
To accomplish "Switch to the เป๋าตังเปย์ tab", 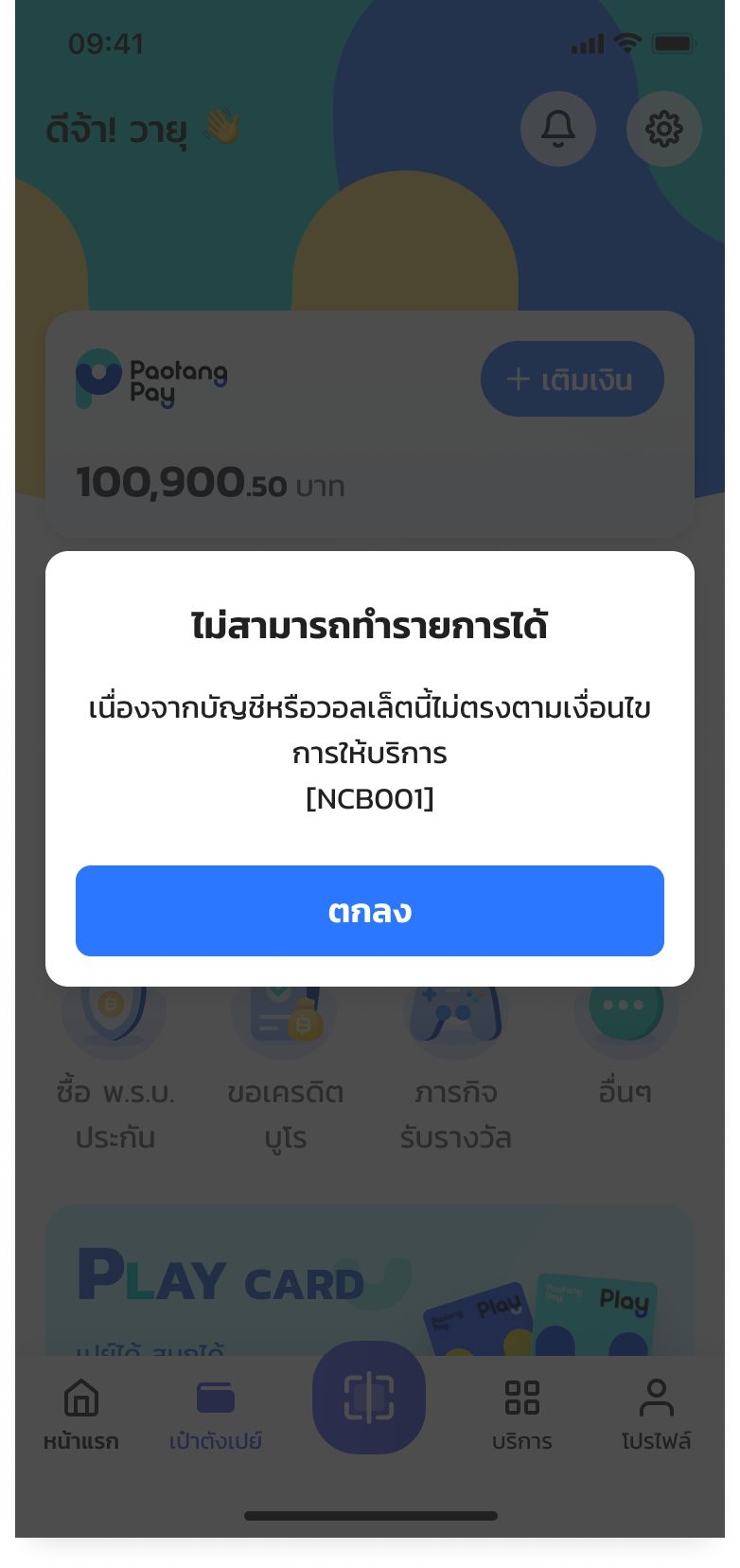I will click(216, 1415).
